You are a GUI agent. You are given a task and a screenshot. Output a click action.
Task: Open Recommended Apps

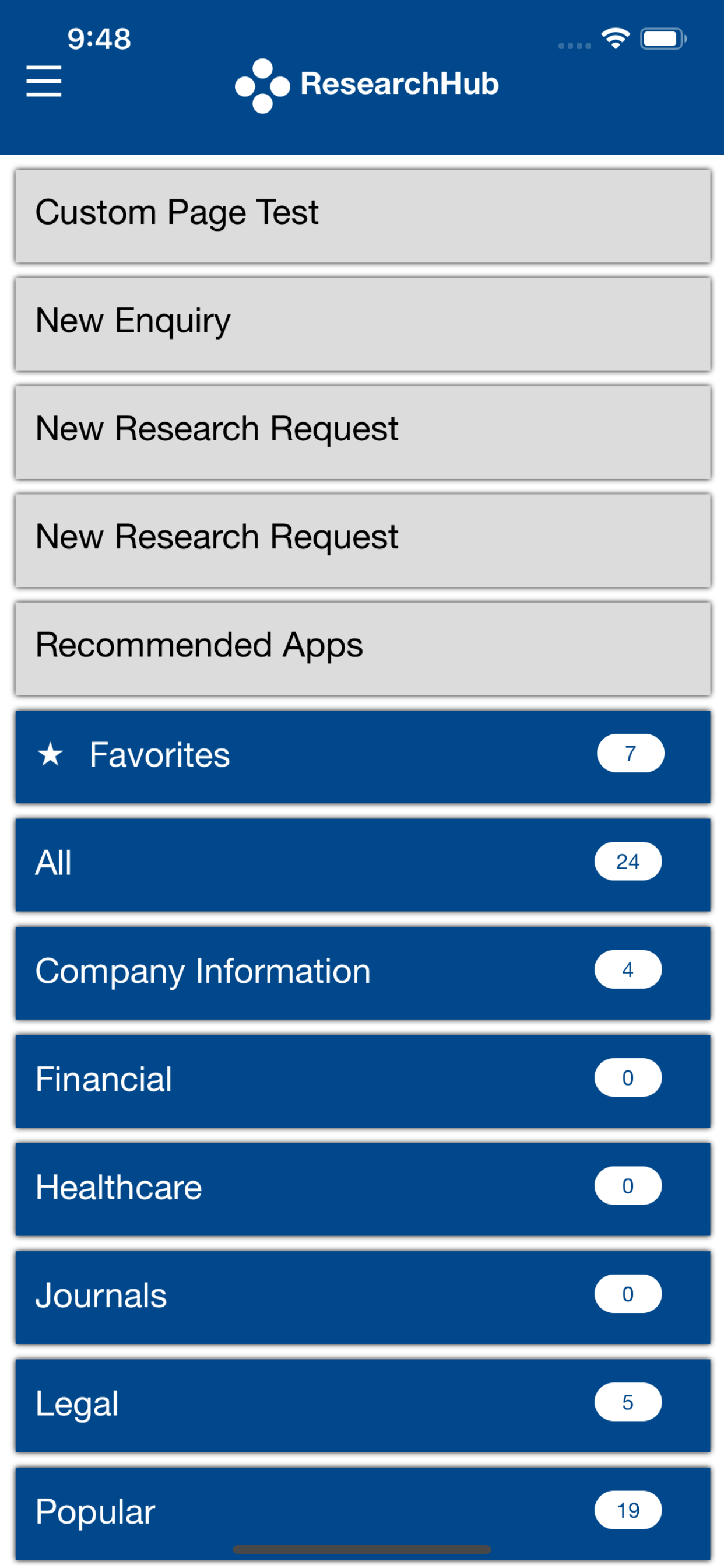[363, 649]
